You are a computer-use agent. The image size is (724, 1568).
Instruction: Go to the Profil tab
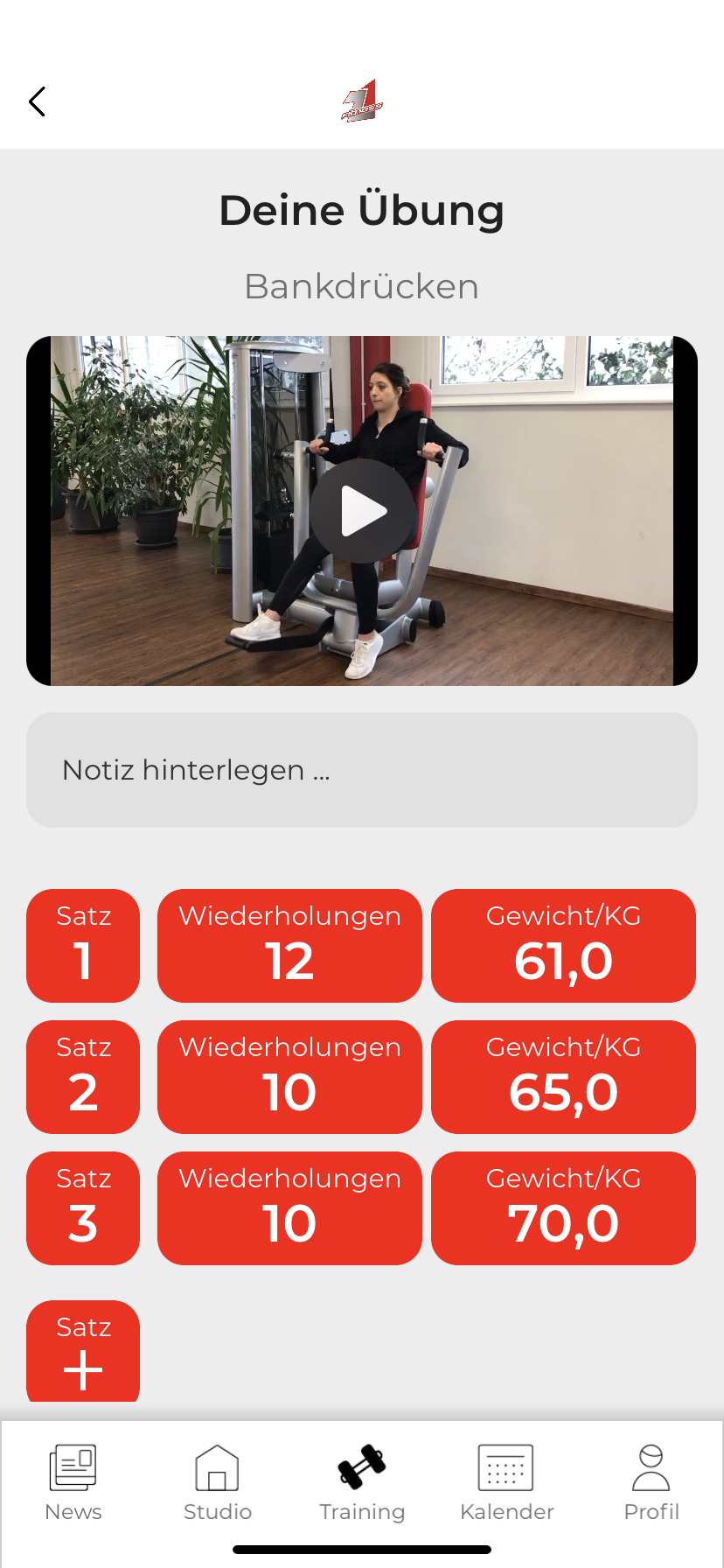[x=651, y=1483]
